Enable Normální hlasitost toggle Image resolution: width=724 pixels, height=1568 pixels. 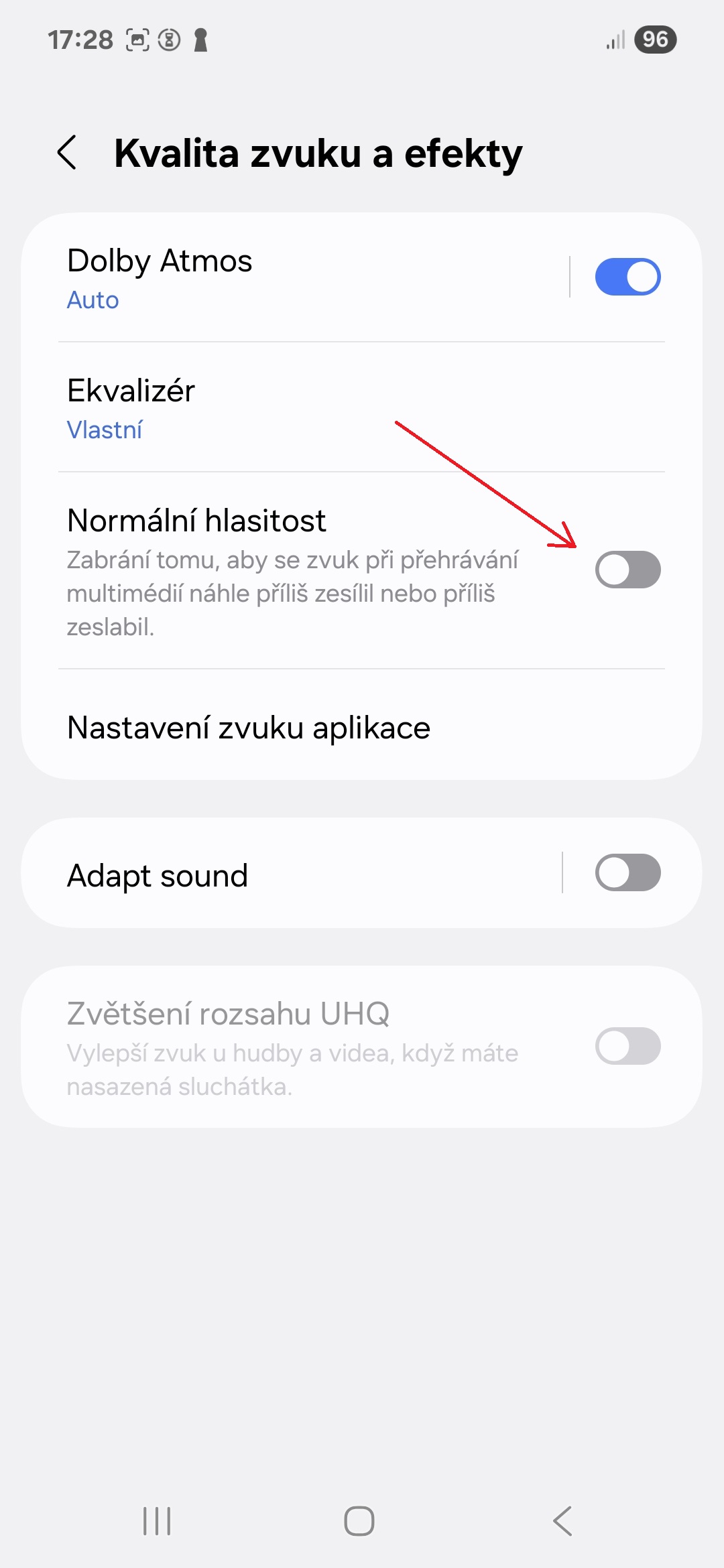click(x=627, y=570)
